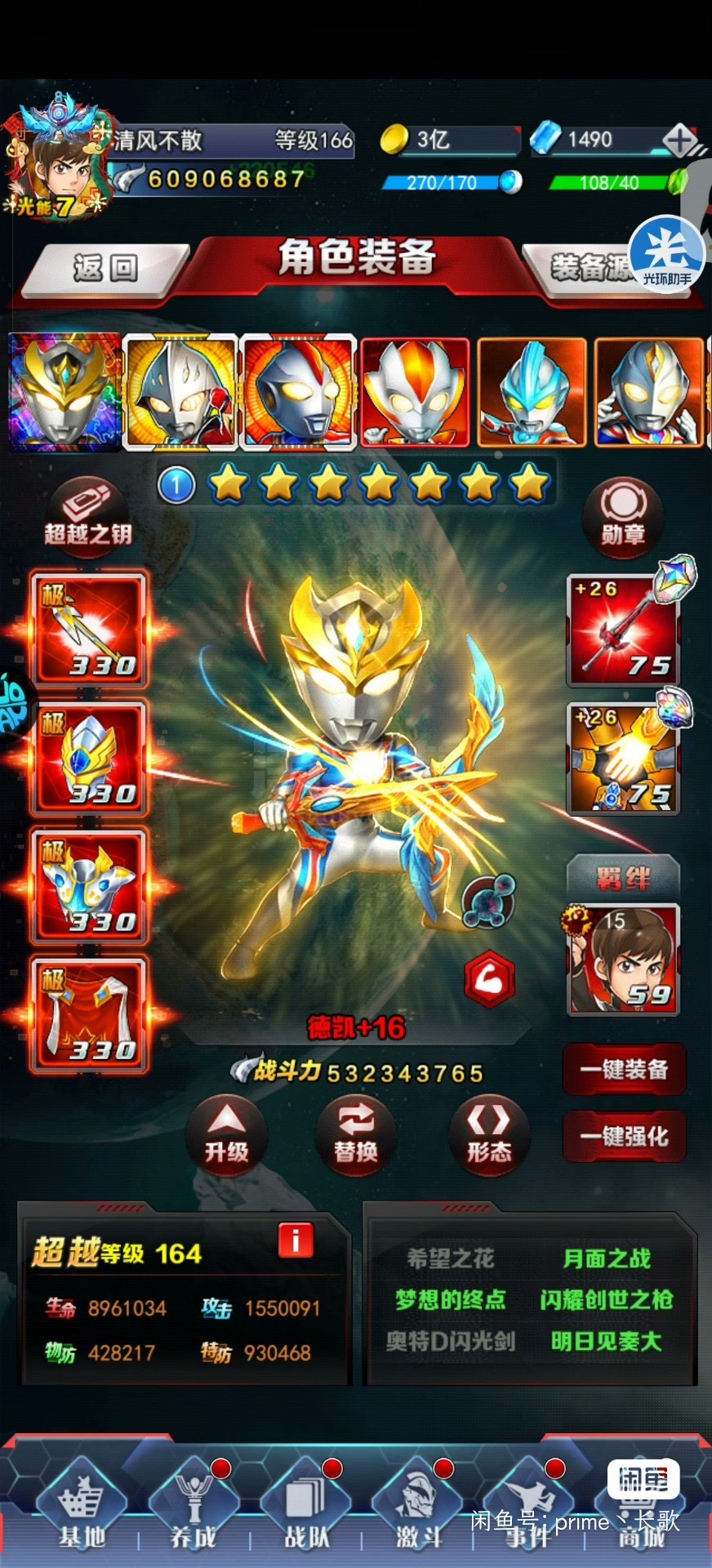Select the blue Ultraman hero portrait

pos(532,392)
